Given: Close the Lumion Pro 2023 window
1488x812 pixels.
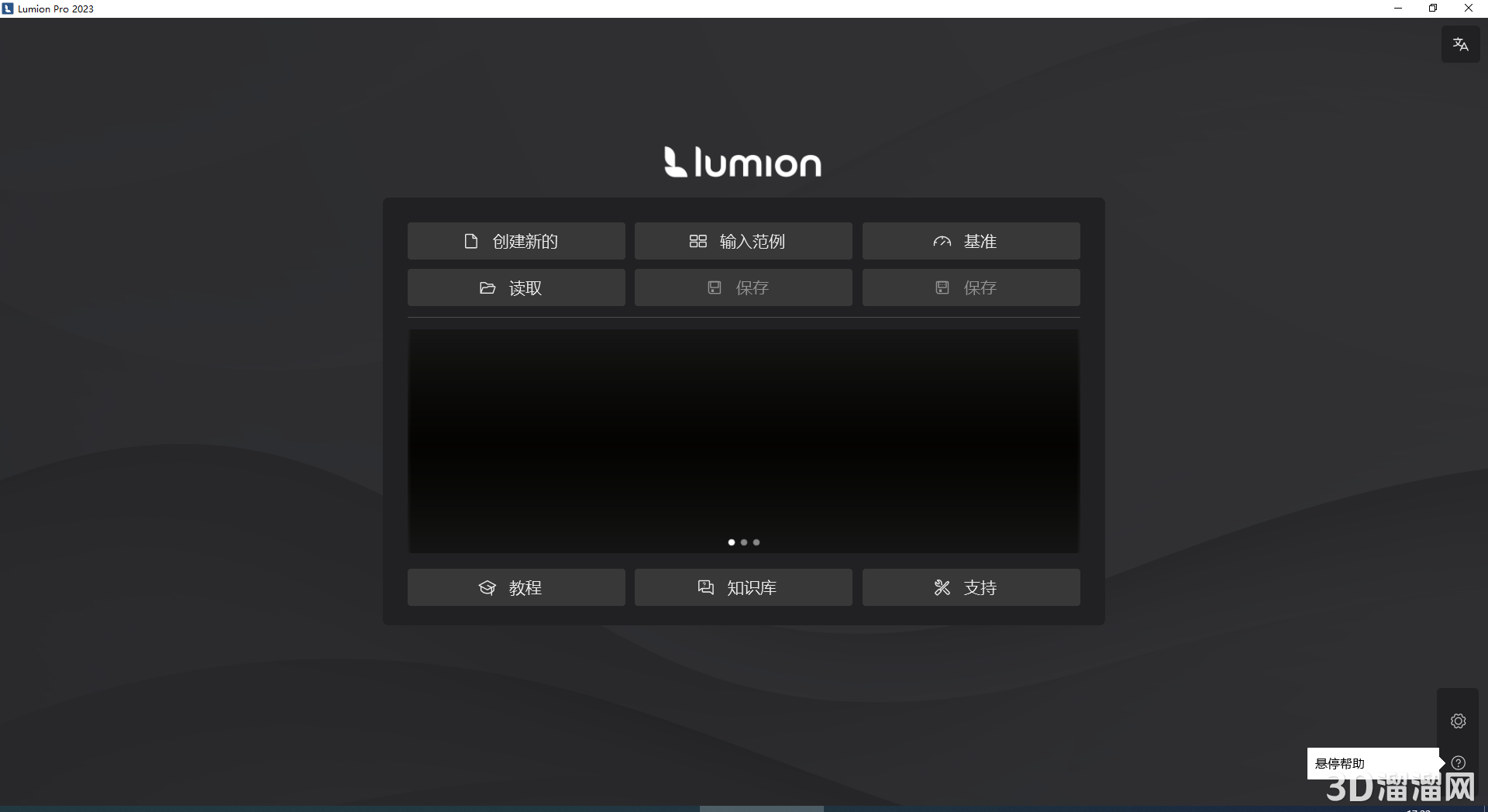Looking at the screenshot, I should [x=1468, y=9].
